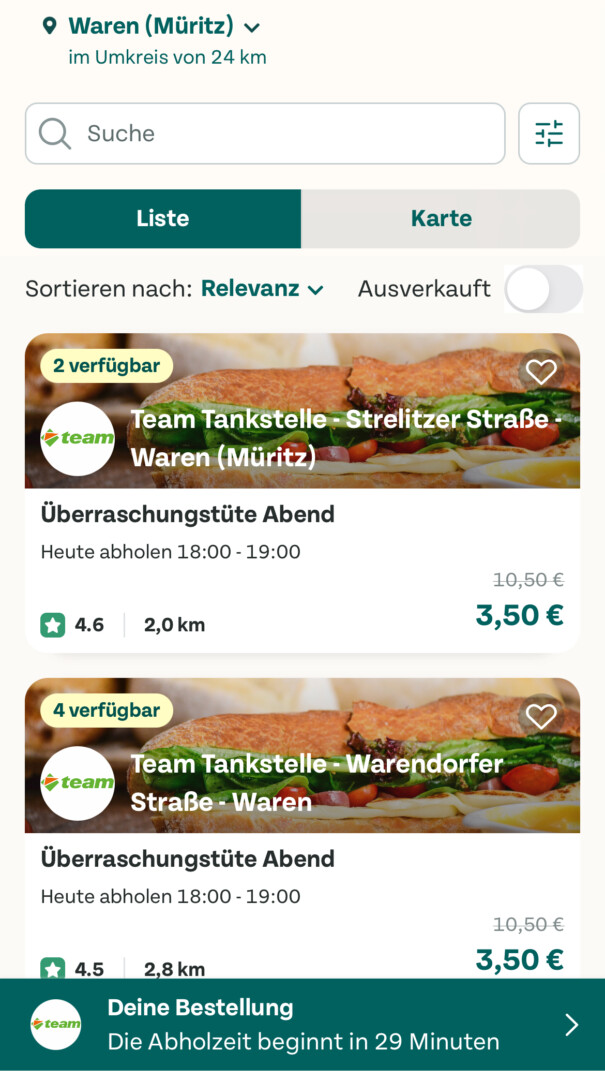The width and height of the screenshot is (605, 1080).
Task: Favorite Team Tankstelle Strelitzer Straße offer
Action: pyautogui.click(x=541, y=372)
